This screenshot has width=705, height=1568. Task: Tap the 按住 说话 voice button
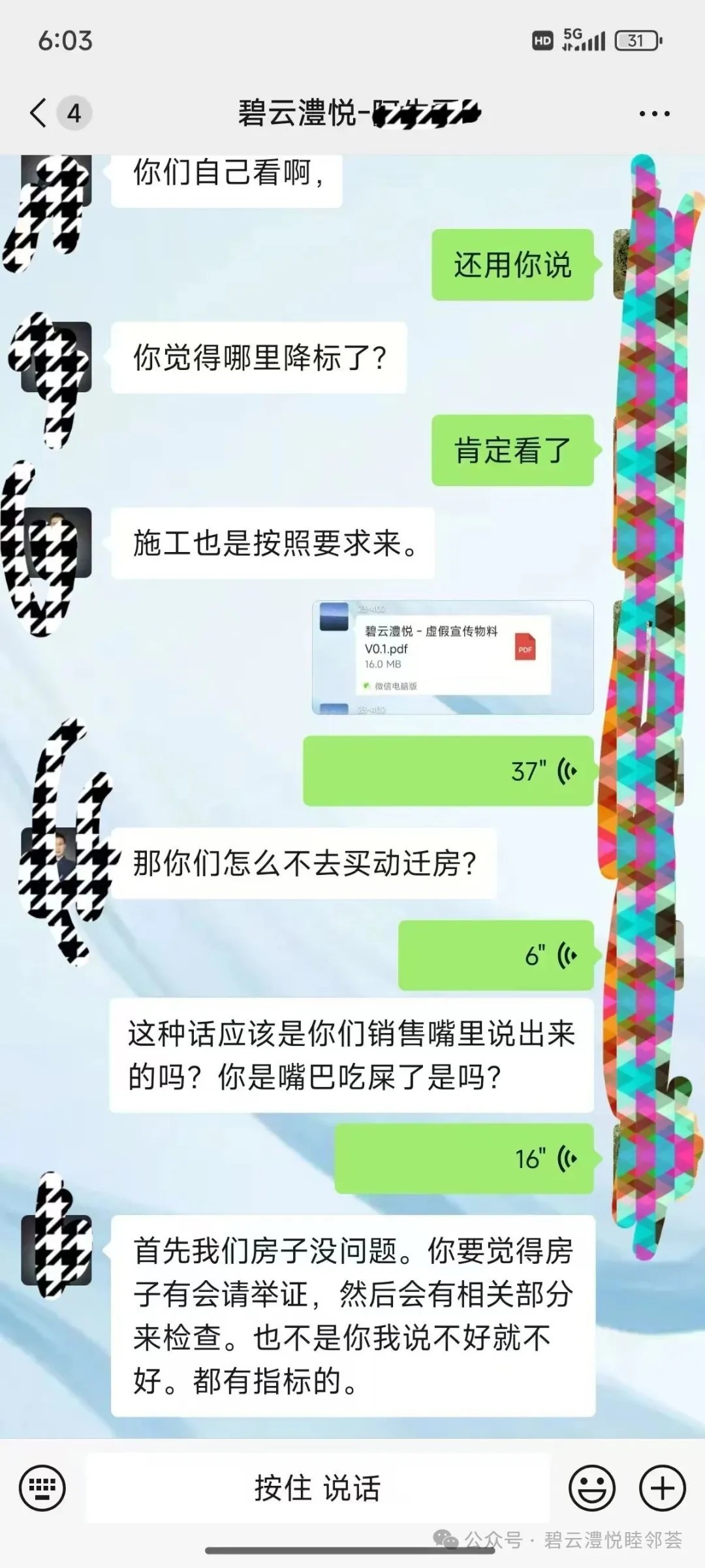(317, 1488)
